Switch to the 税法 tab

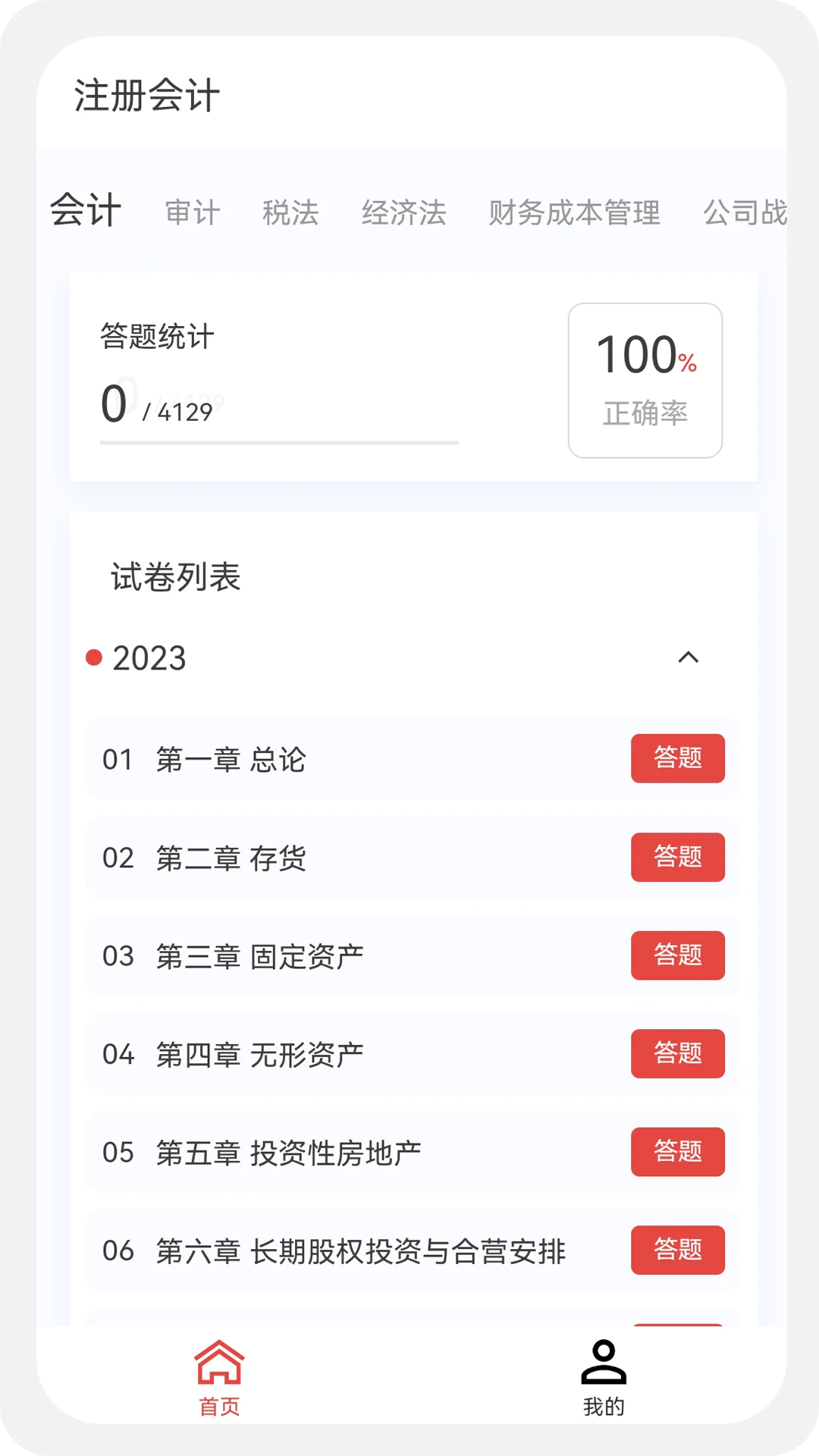point(290,212)
